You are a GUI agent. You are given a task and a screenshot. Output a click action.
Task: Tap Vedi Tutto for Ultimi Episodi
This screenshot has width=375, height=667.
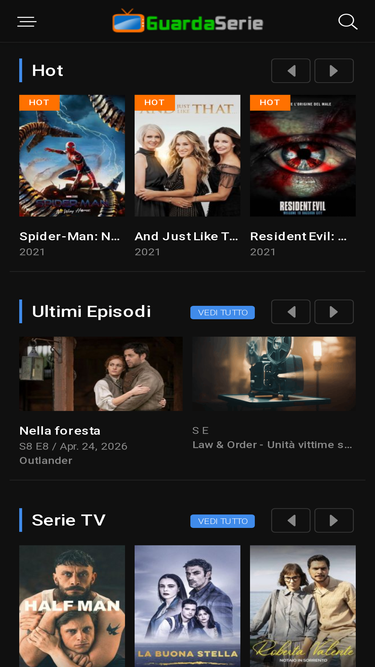(222, 312)
